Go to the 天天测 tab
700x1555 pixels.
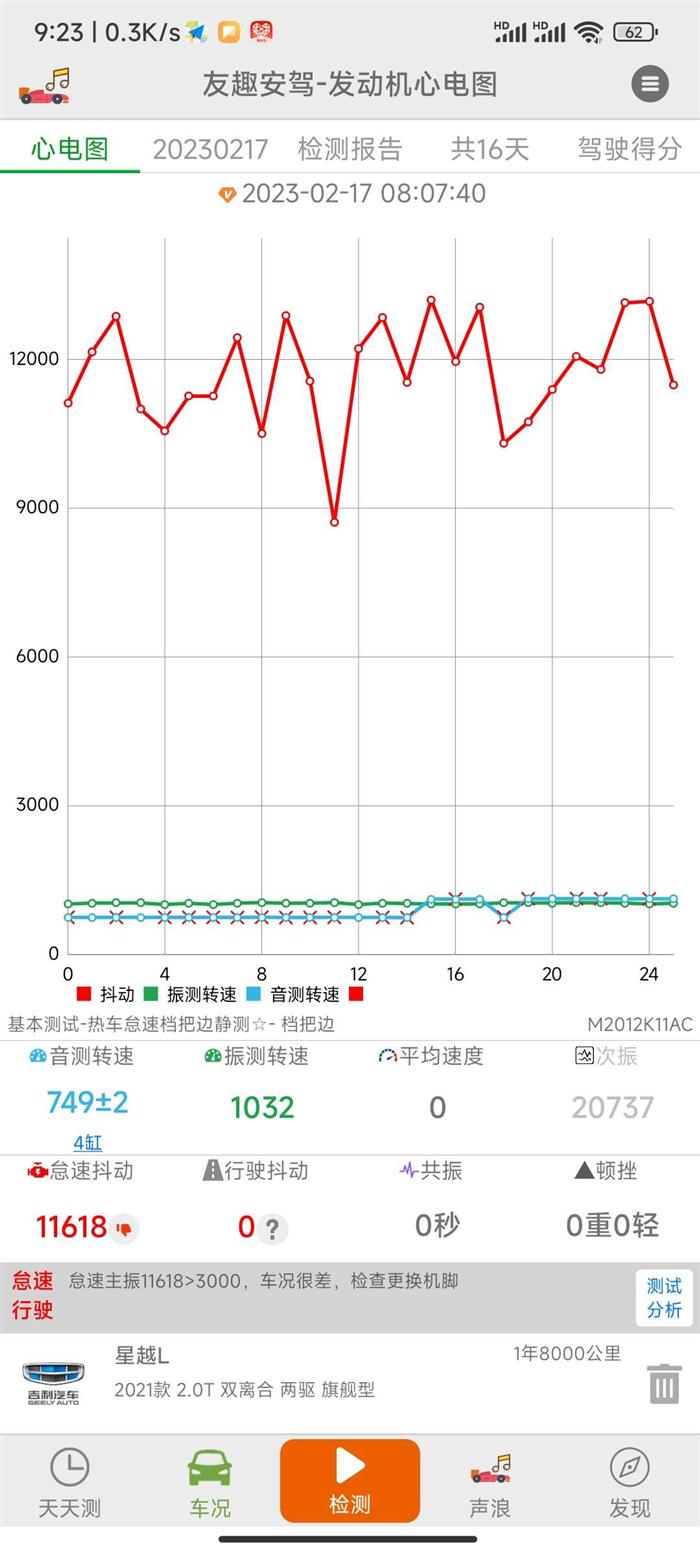[x=69, y=1482]
